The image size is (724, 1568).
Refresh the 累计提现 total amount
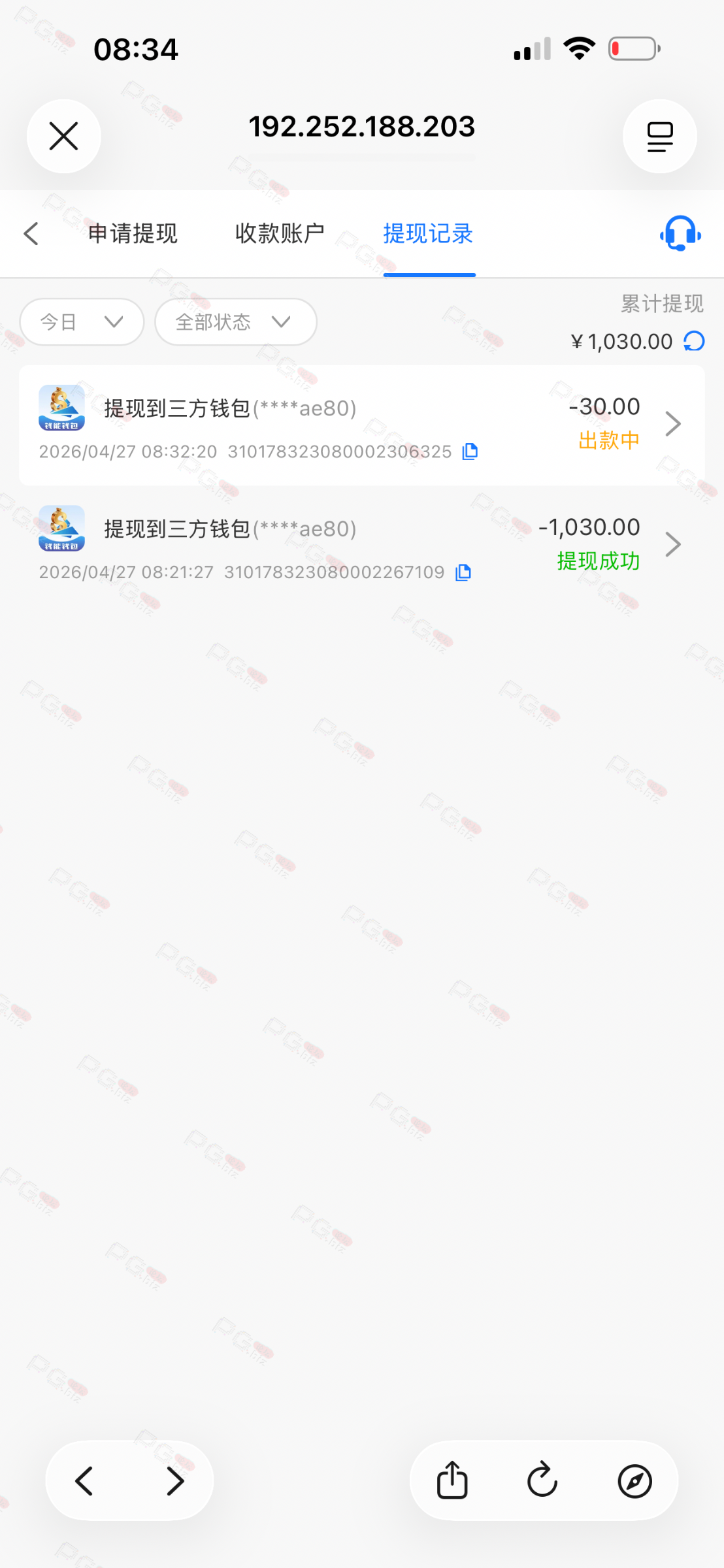coord(694,341)
